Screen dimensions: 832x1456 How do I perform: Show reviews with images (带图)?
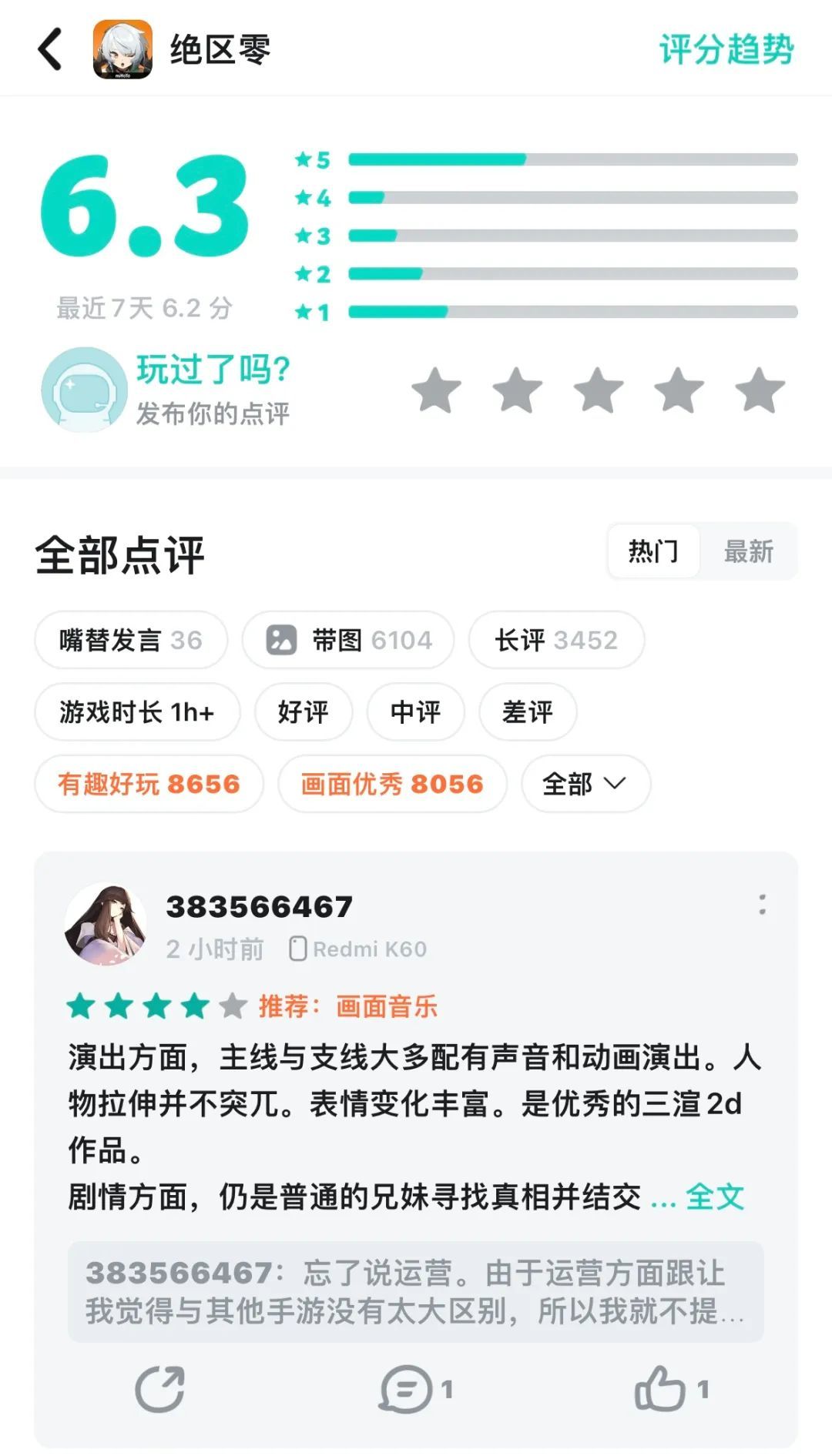pos(348,640)
